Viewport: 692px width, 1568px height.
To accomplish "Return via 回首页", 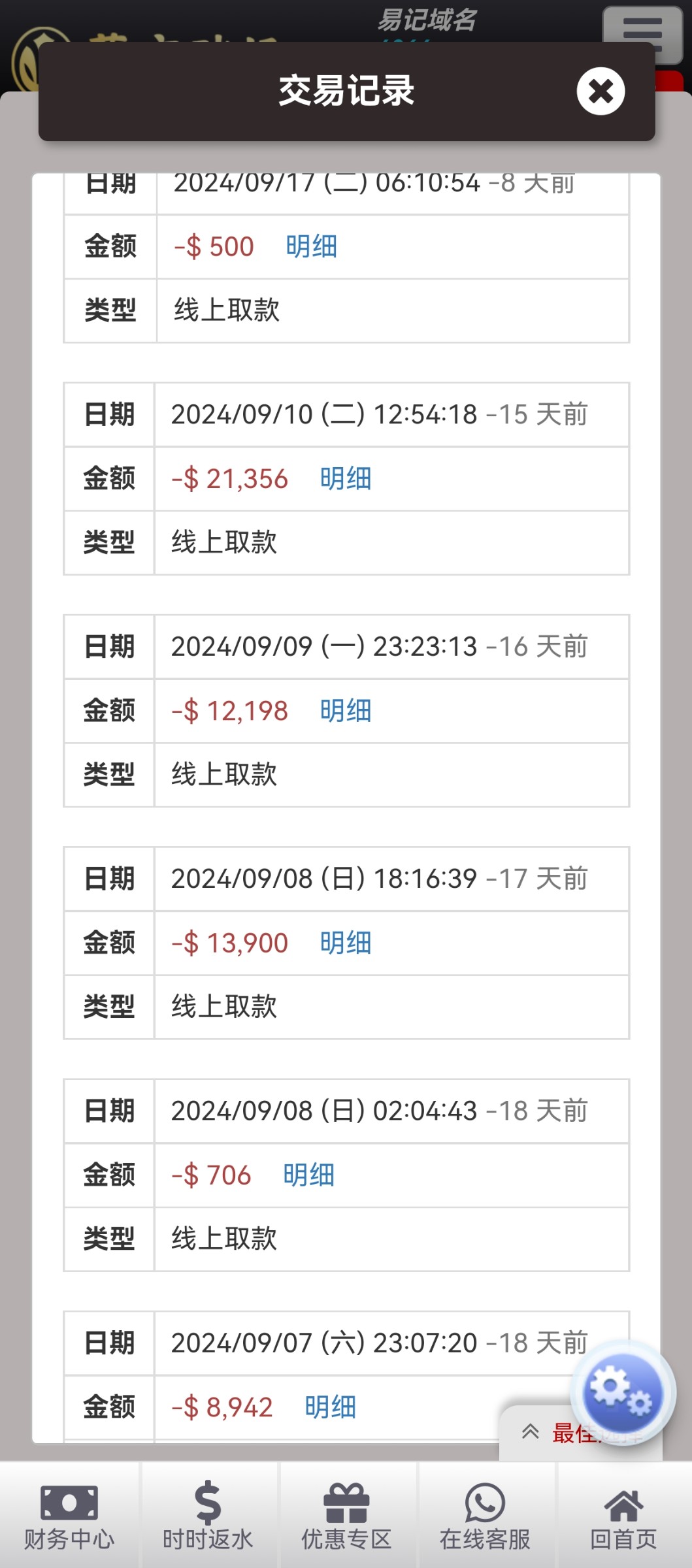I will 623,1516.
